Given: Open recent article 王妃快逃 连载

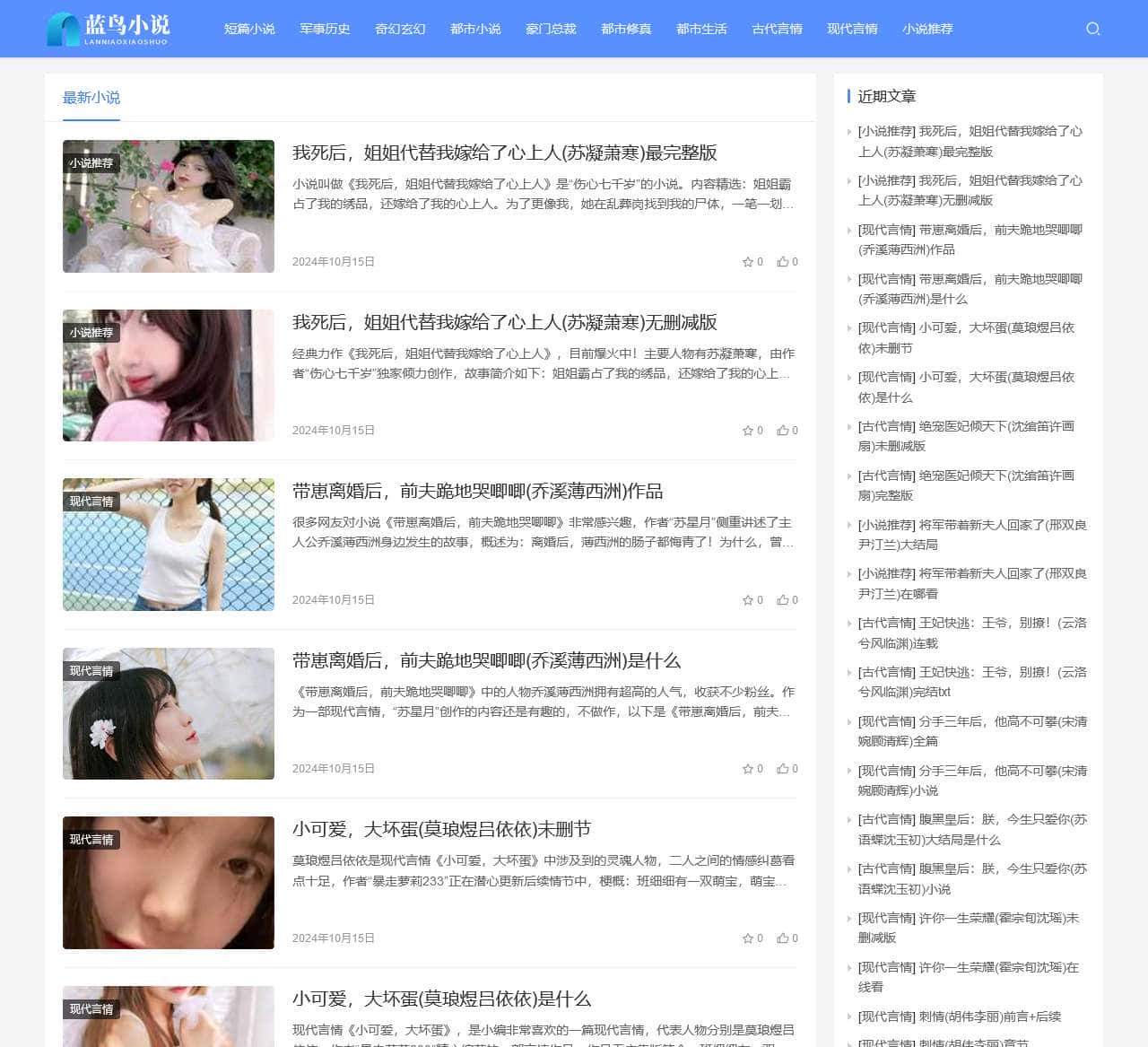Looking at the screenshot, I should tap(971, 633).
